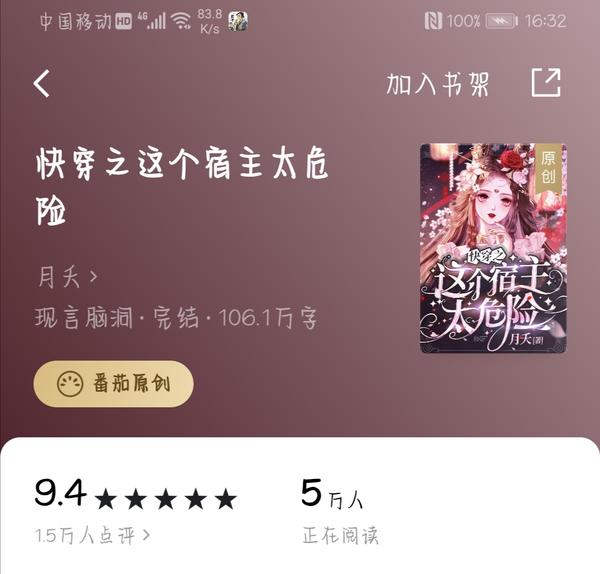Viewport: 600px width, 574px height.
Task: View the 1.5万人点评 reviews
Action: tap(92, 535)
